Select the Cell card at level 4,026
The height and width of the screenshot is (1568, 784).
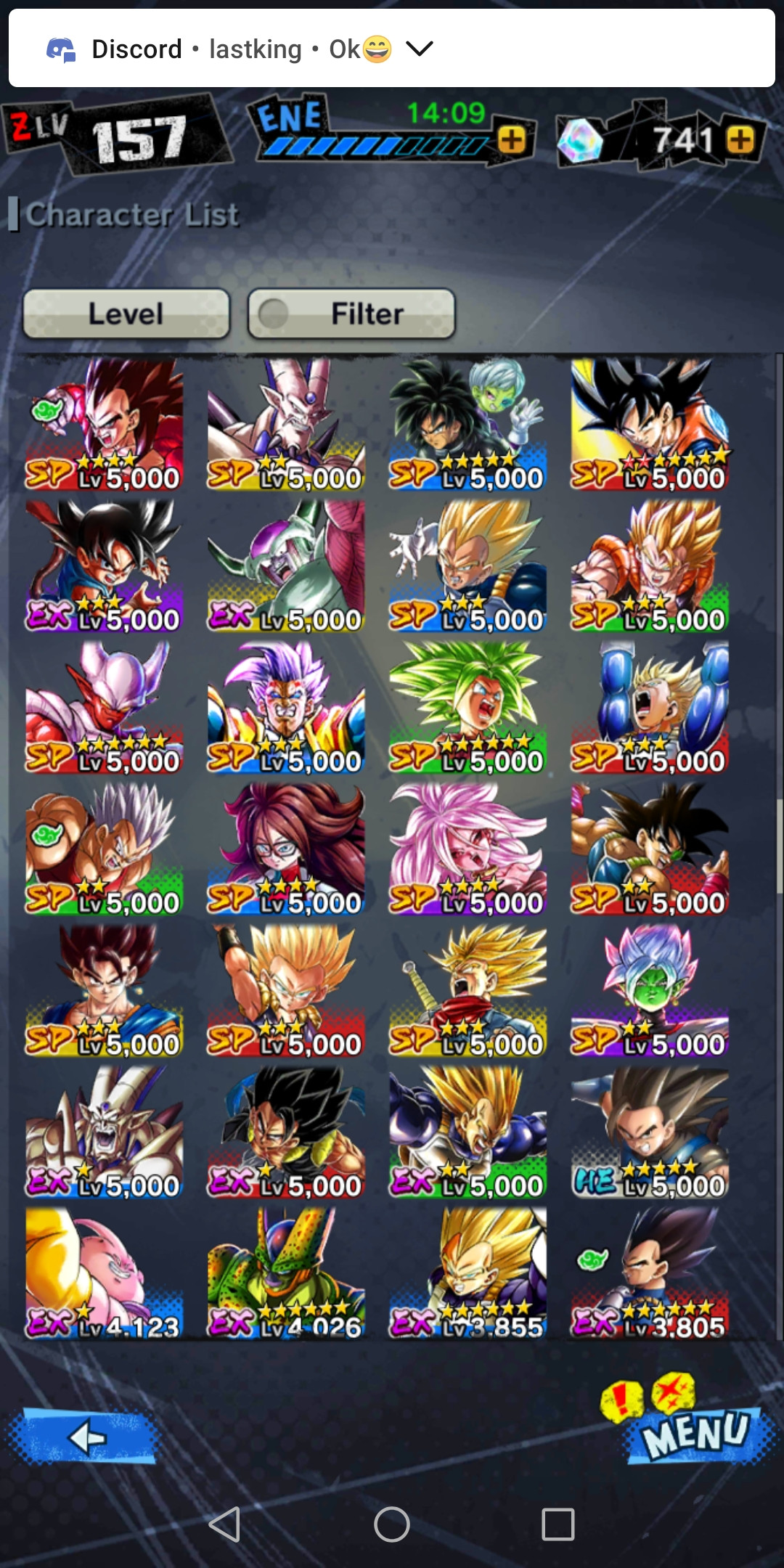(286, 1273)
